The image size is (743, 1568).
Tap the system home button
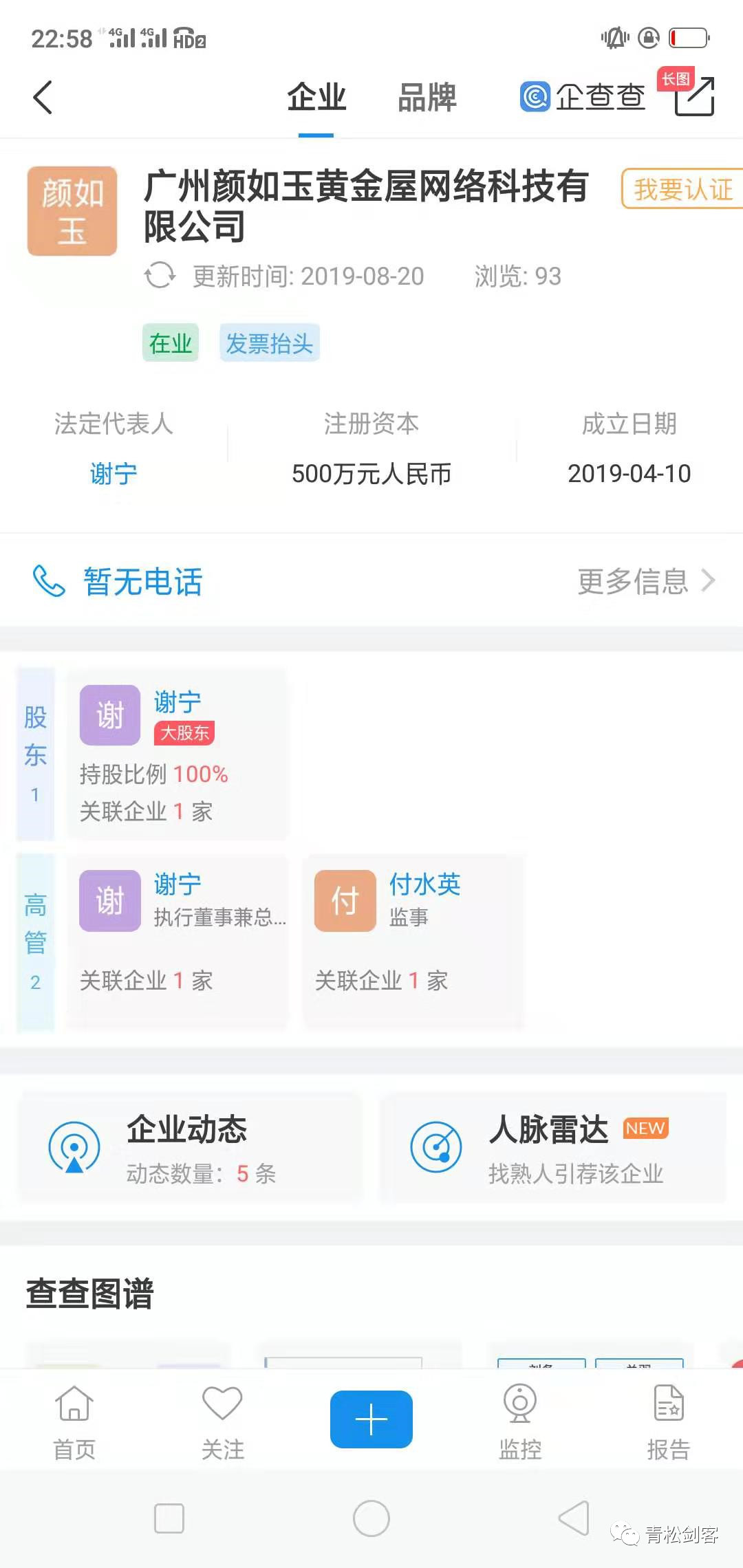371,1518
